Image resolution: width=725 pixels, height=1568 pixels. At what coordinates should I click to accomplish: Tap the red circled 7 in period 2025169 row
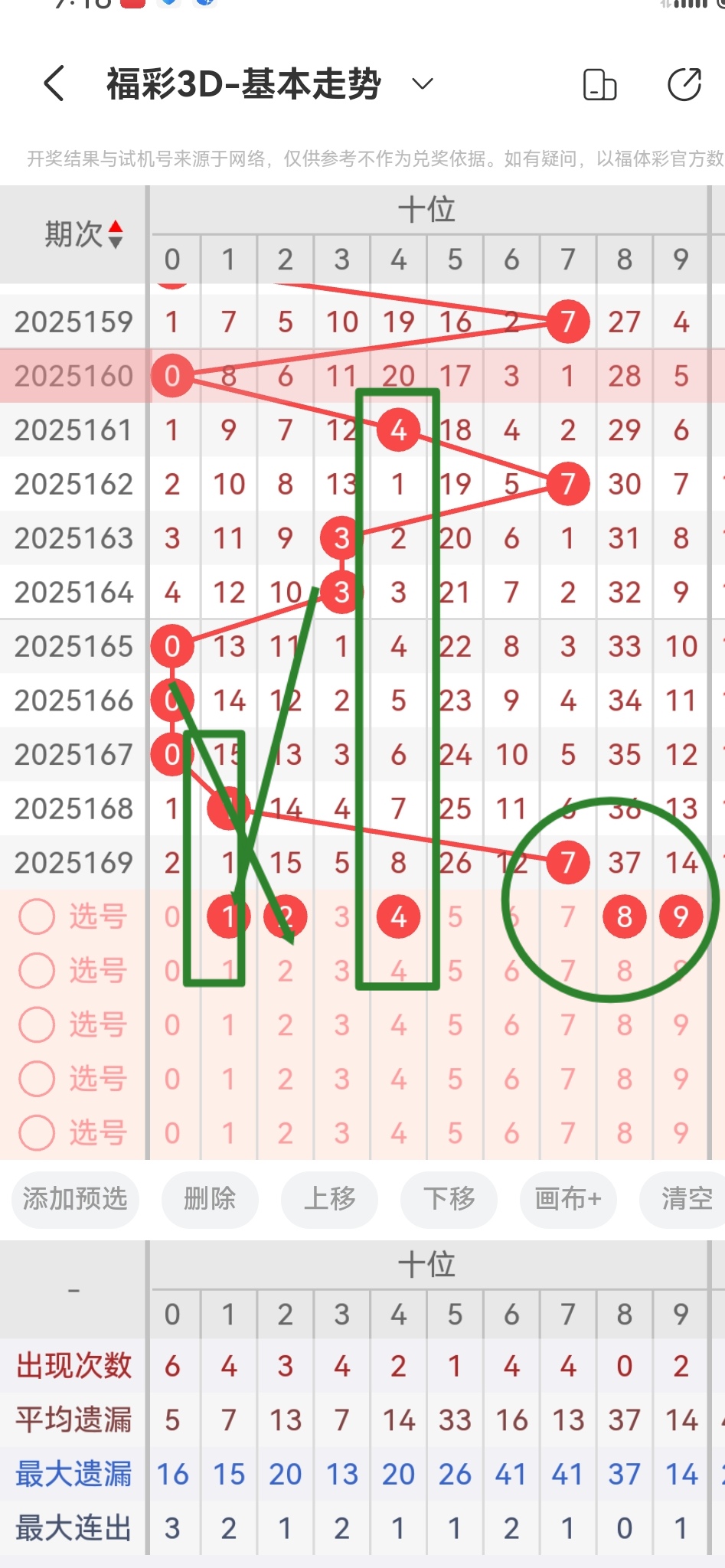click(x=567, y=862)
